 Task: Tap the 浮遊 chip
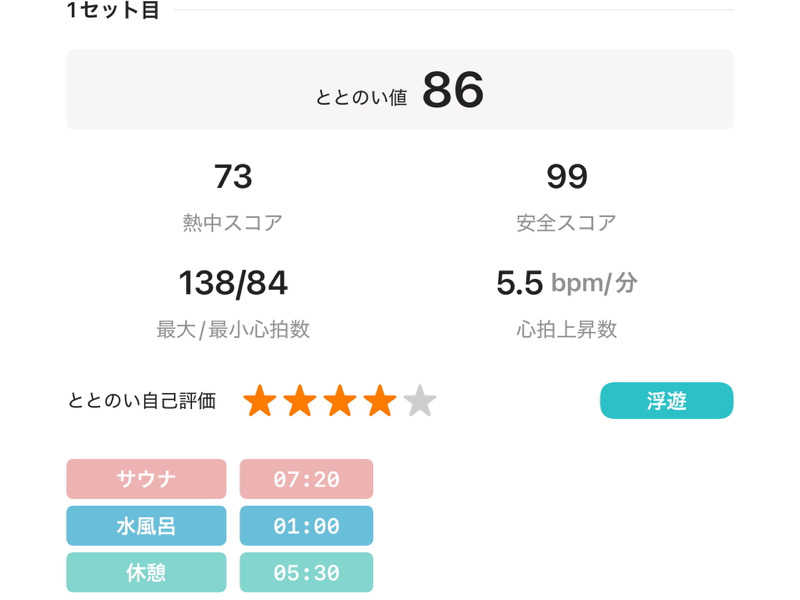tap(666, 401)
